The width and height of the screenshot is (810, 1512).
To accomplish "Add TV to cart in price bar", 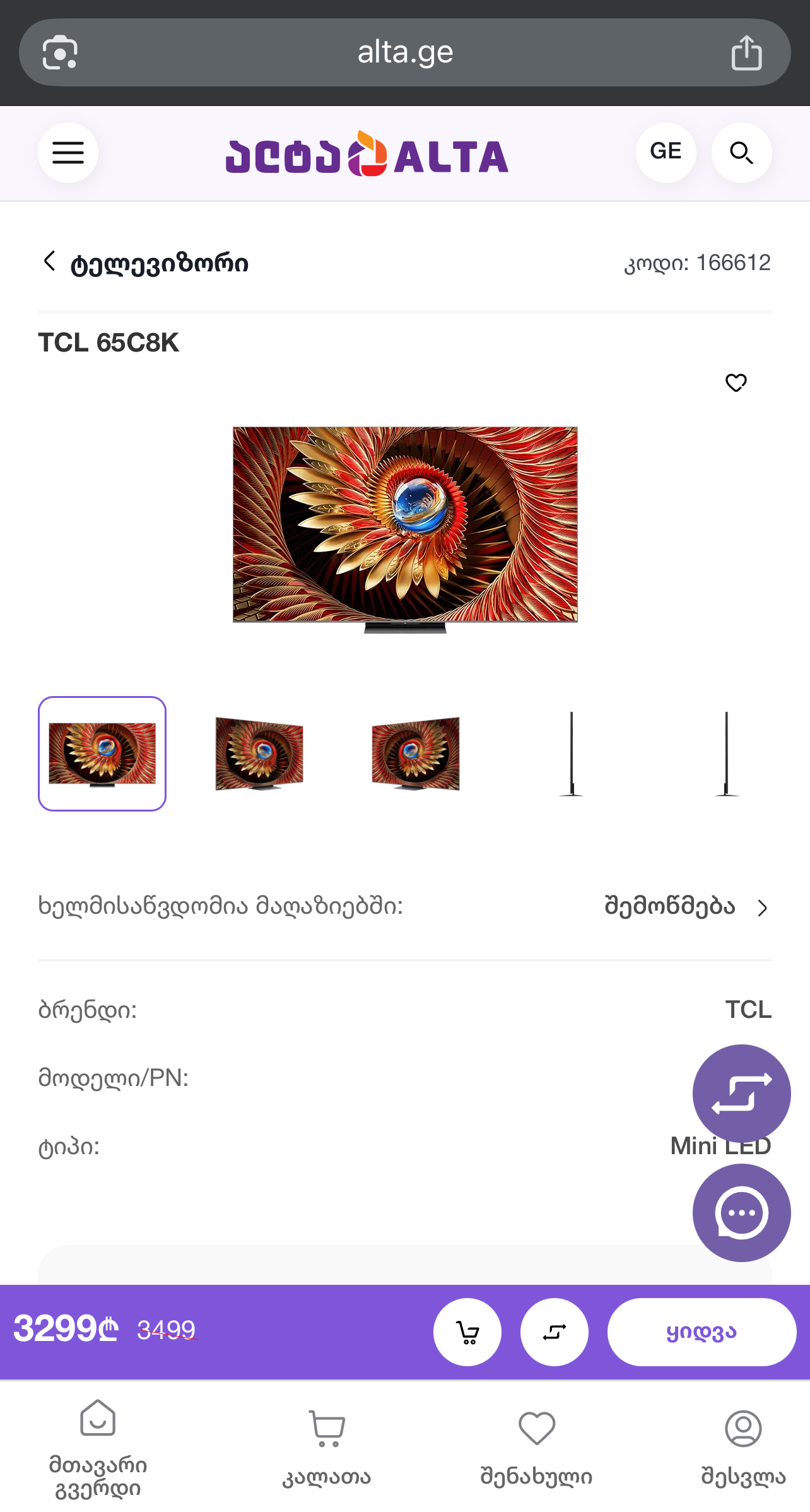I will pos(467,1332).
